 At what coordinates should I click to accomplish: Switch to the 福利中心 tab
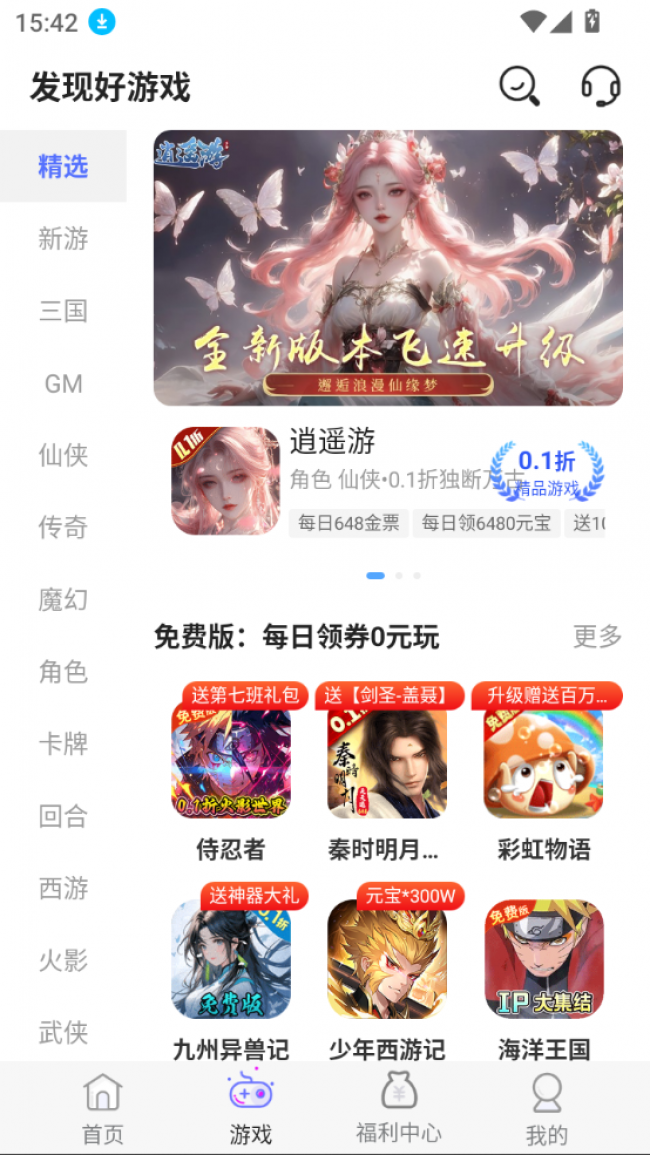(398, 1108)
